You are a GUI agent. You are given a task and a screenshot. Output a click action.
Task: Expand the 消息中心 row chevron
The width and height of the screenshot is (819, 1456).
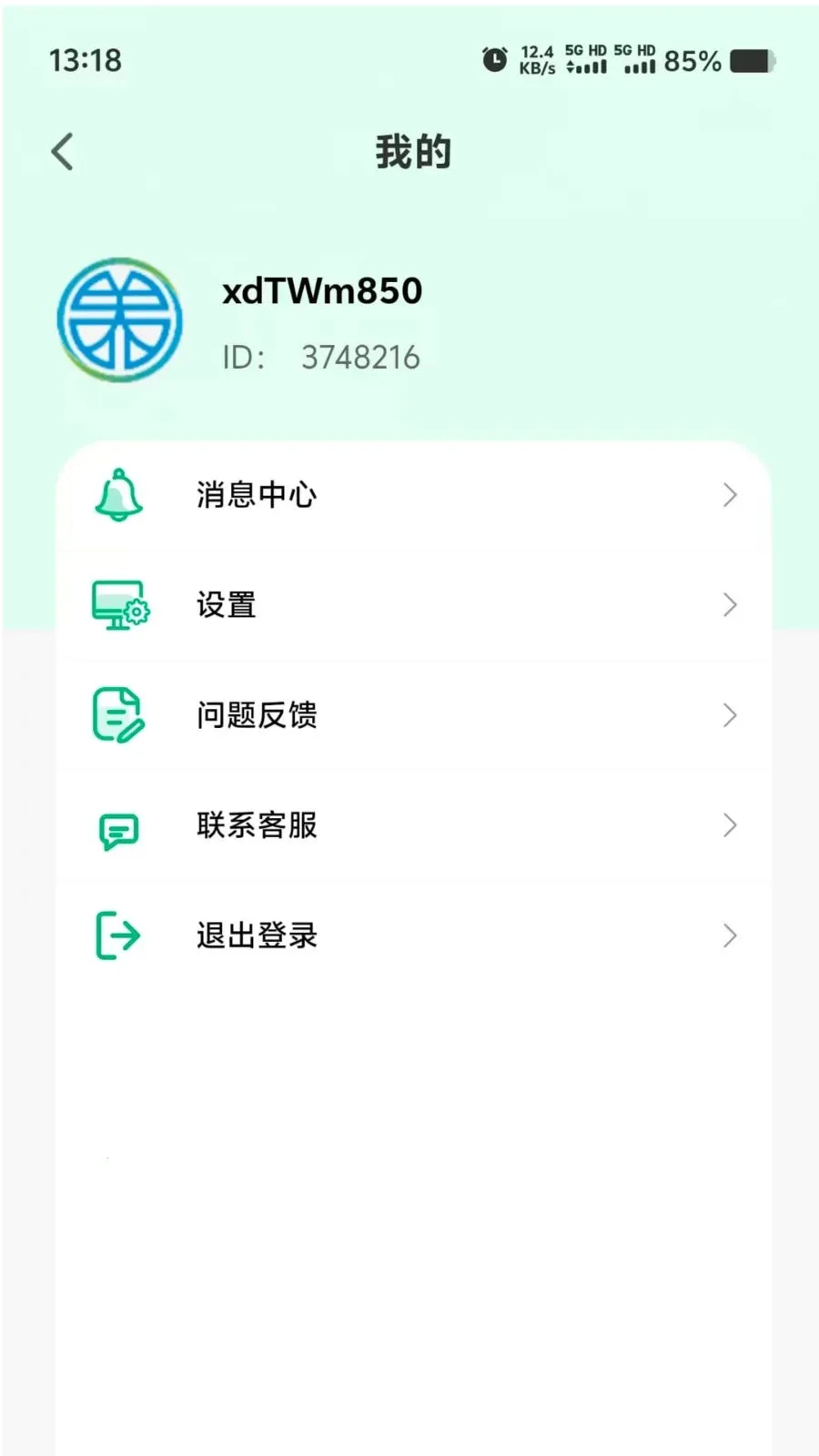point(731,495)
